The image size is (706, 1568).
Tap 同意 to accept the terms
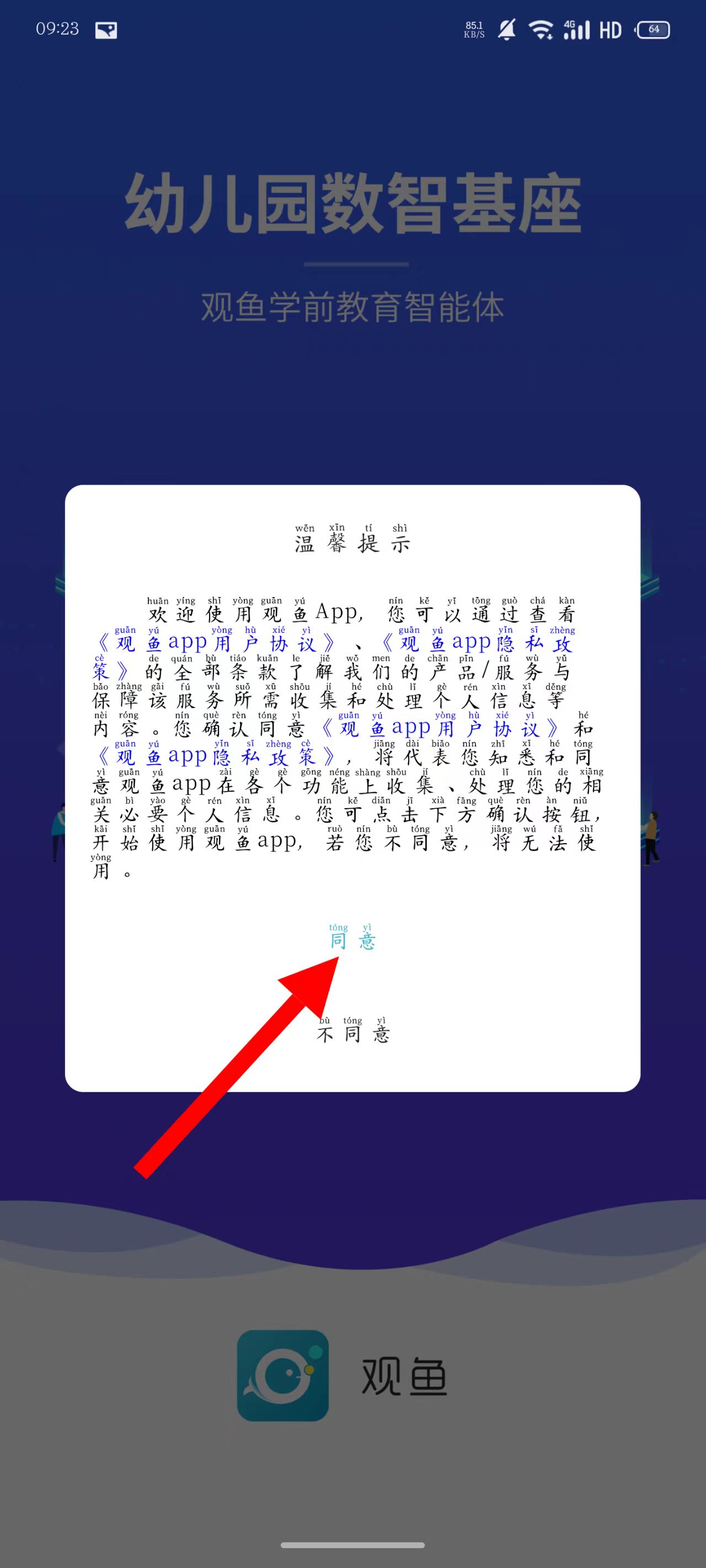click(x=352, y=941)
